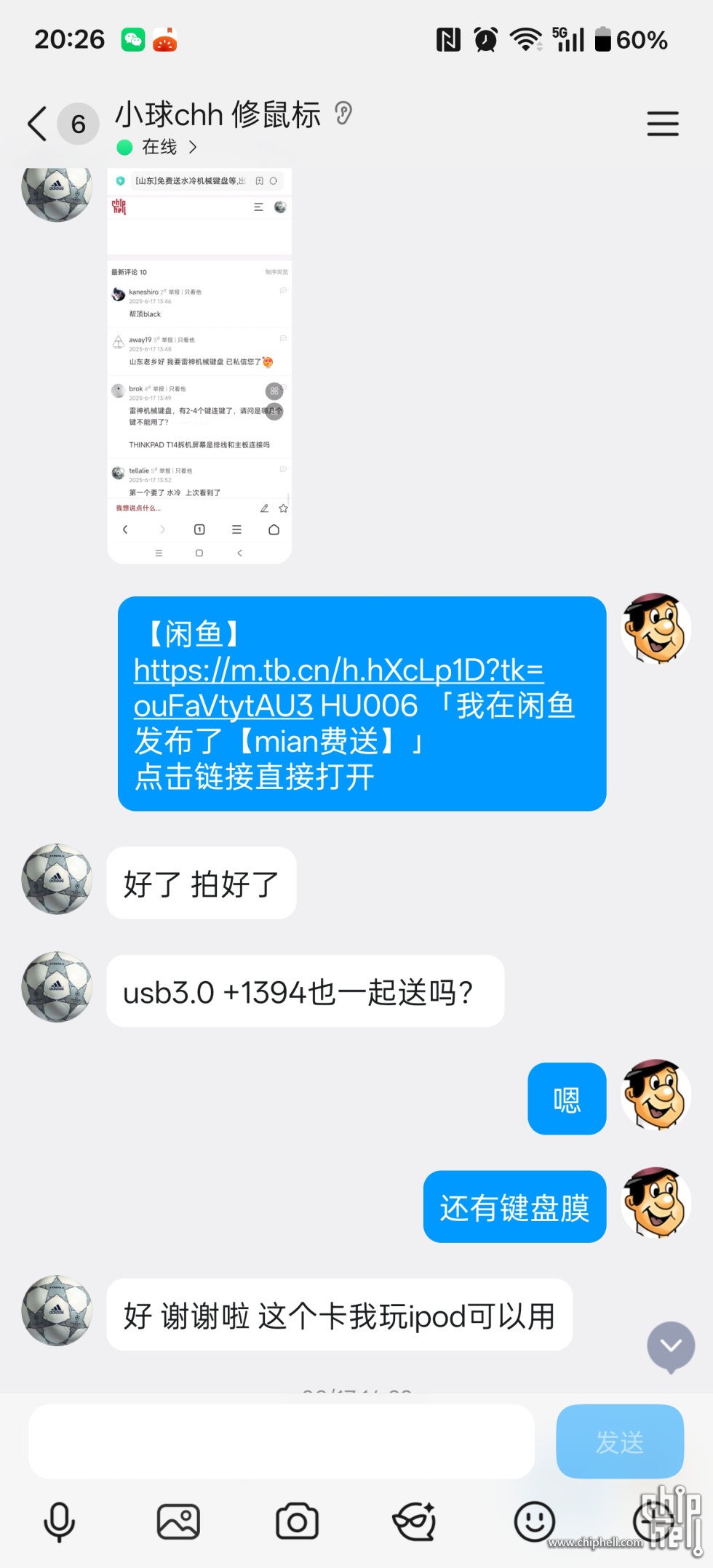Tap the microphone icon to record voice
This screenshot has width=713, height=1568.
pyautogui.click(x=60, y=1520)
